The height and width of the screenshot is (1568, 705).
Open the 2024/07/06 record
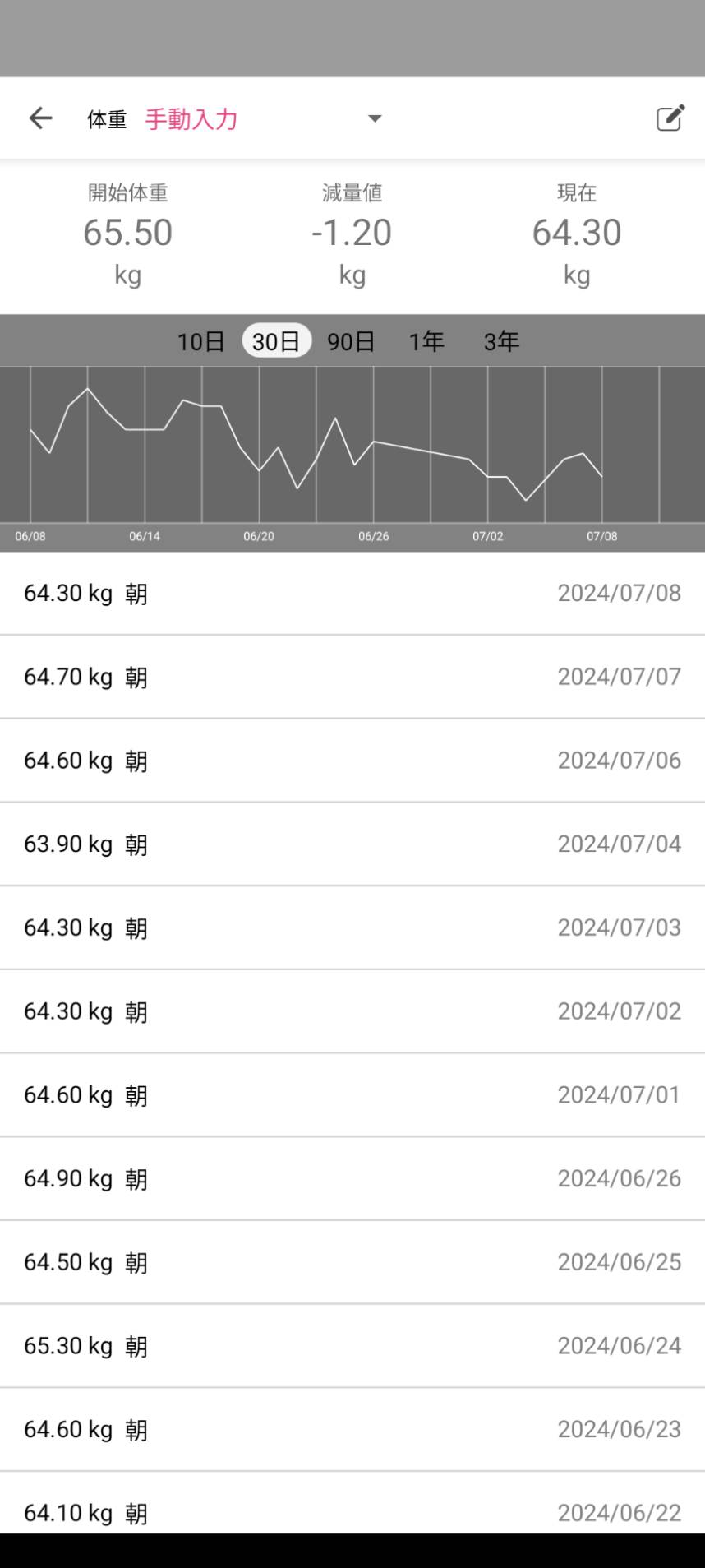tap(352, 761)
